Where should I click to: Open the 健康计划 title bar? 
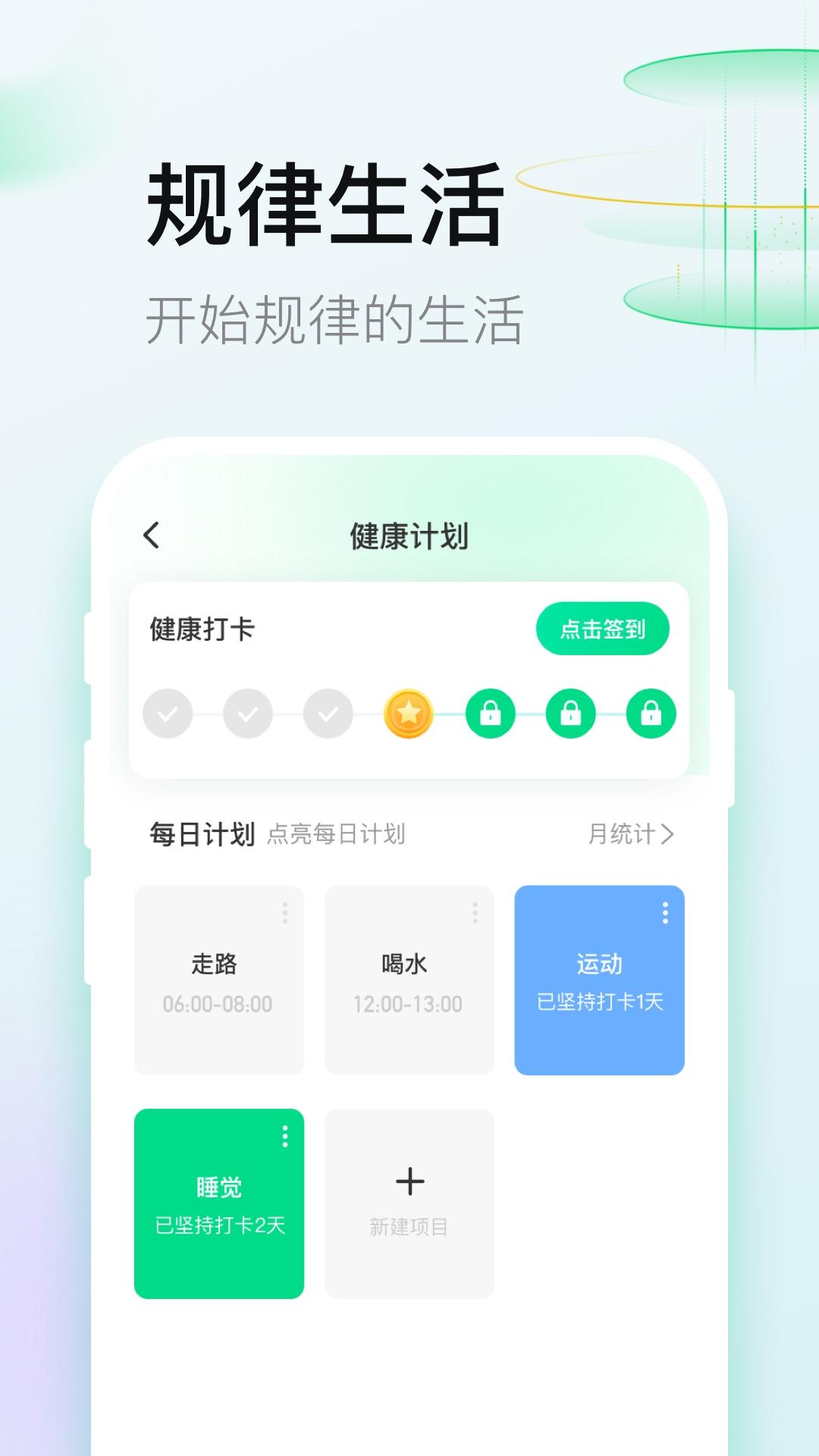click(x=409, y=533)
